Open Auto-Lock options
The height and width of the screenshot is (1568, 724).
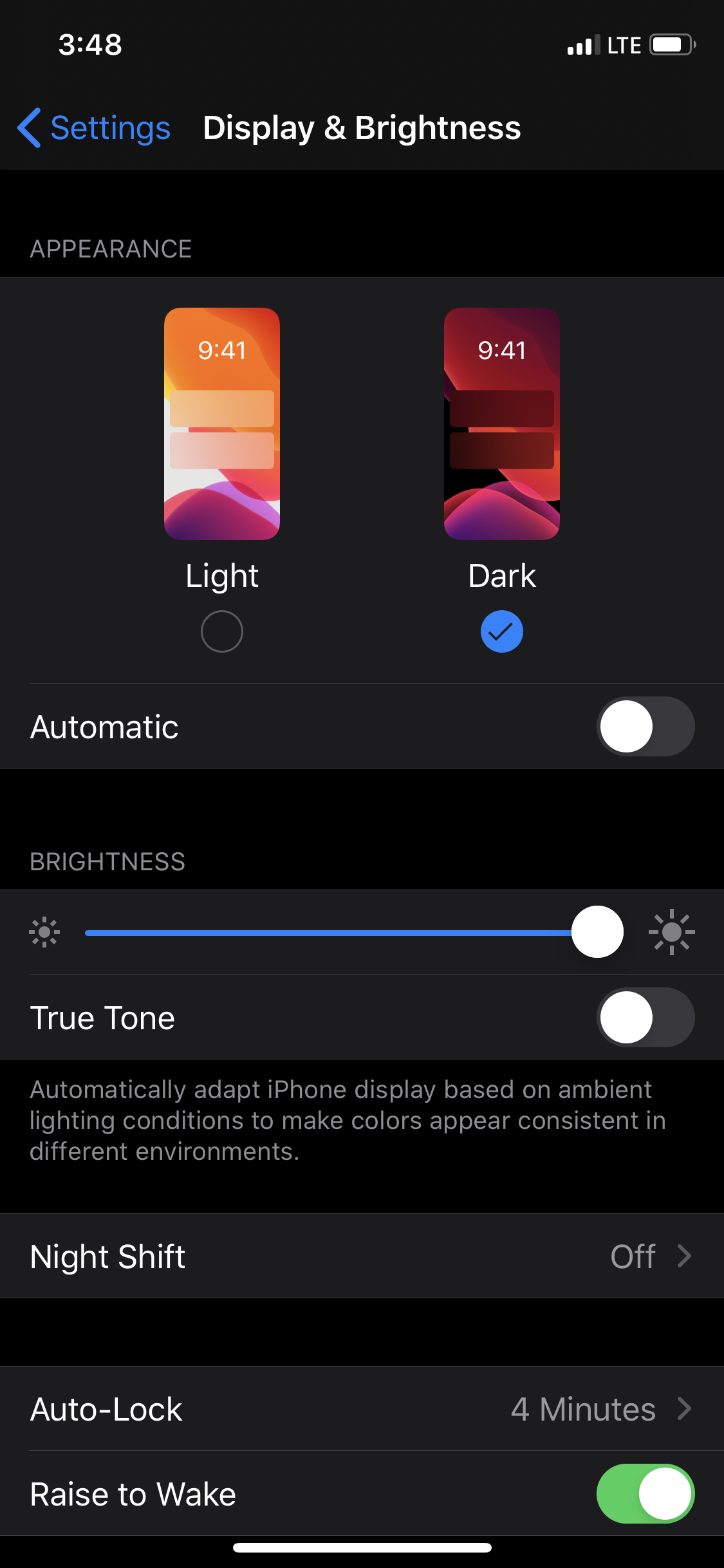pos(362,1409)
